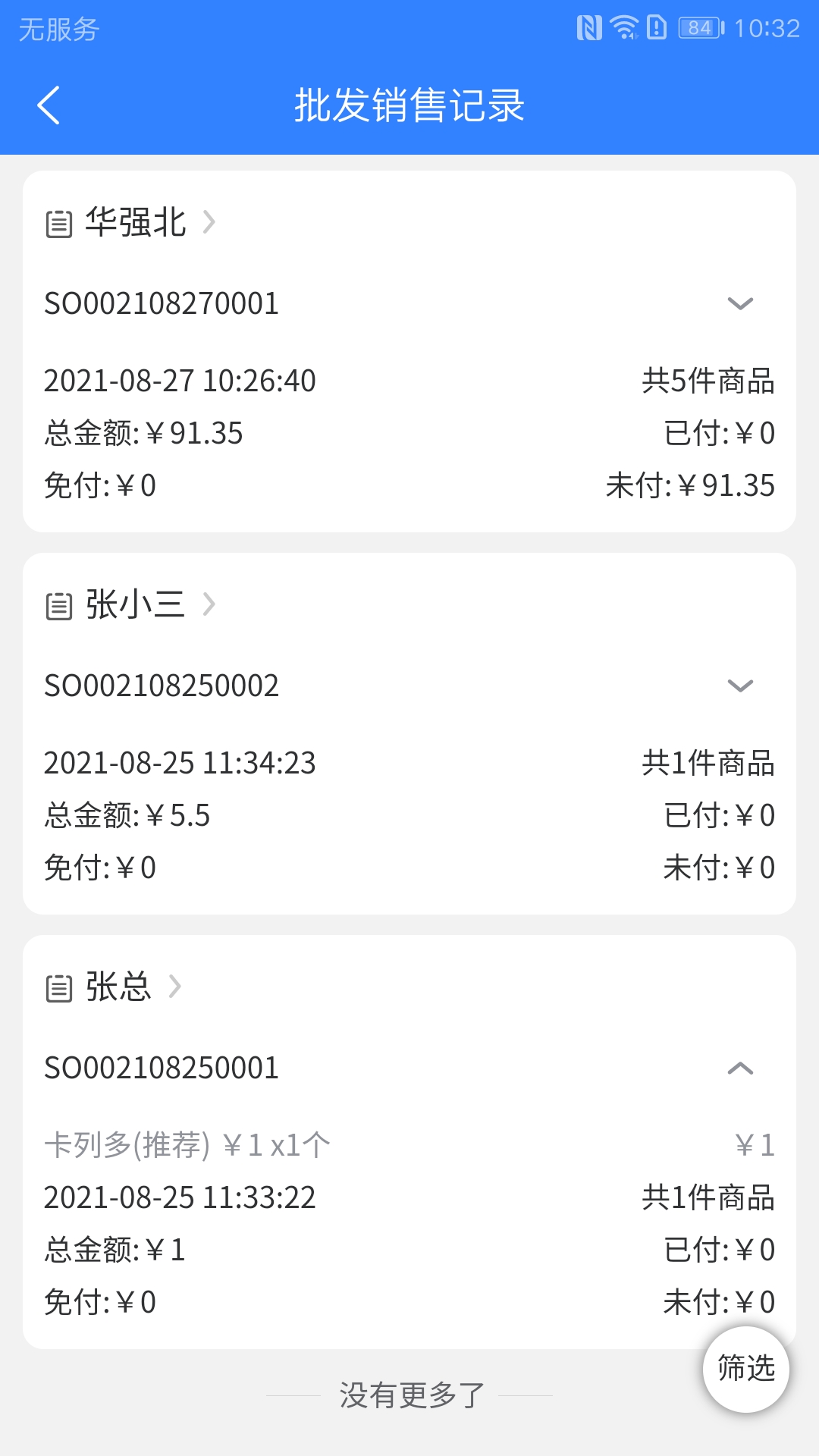Collapse order SO002108250001 item list

point(739,1068)
